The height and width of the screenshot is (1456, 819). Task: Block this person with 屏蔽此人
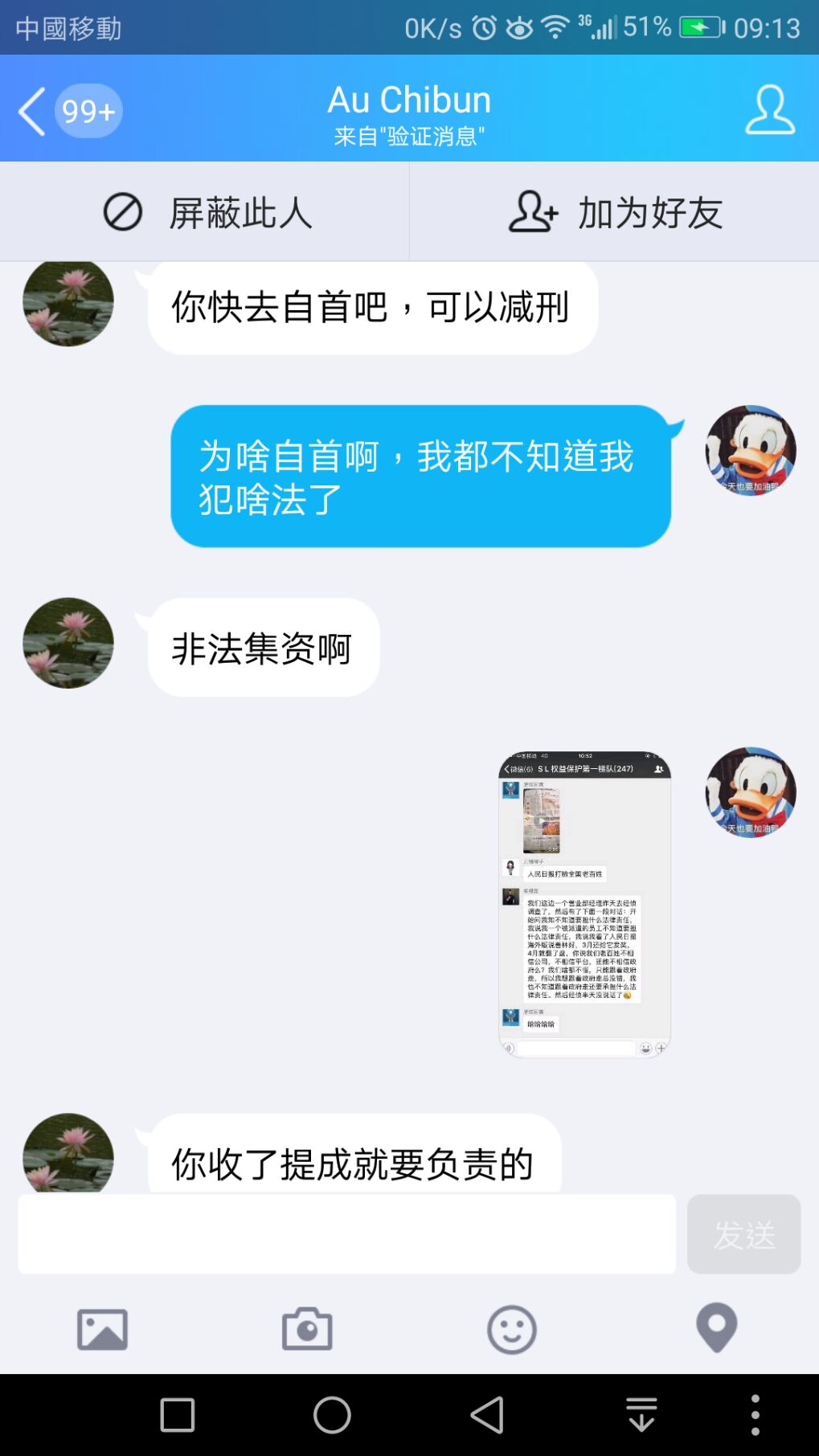205,213
